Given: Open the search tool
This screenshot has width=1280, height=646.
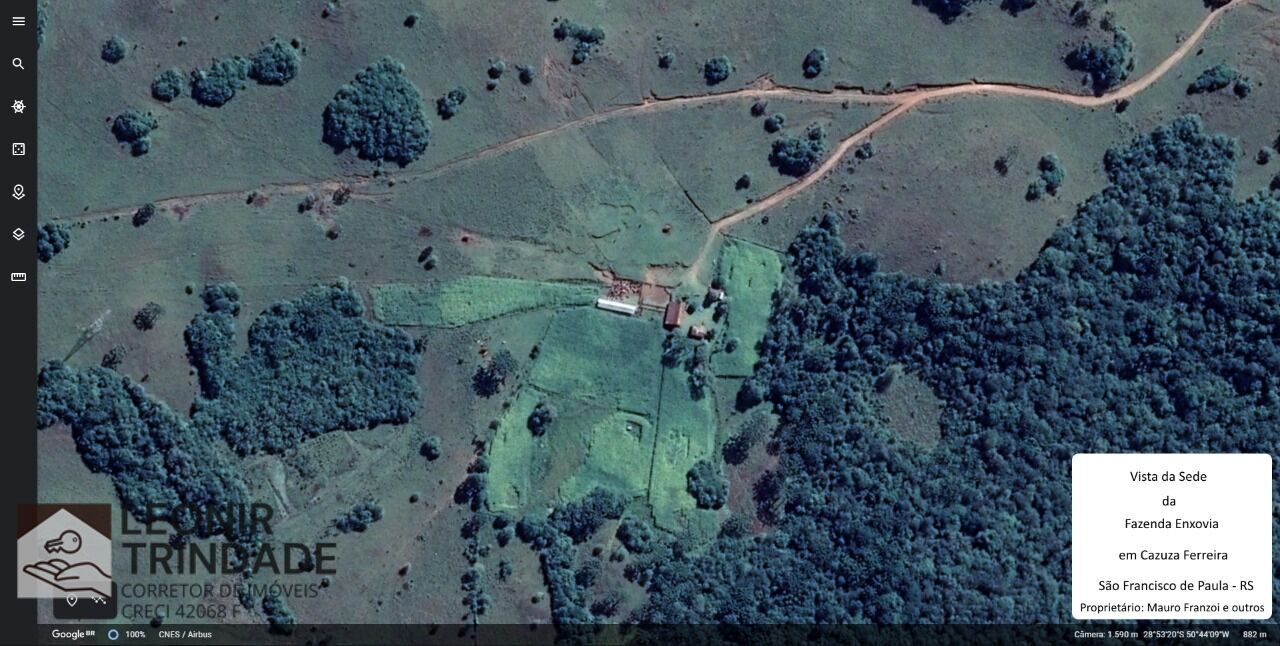Looking at the screenshot, I should tap(18, 64).
